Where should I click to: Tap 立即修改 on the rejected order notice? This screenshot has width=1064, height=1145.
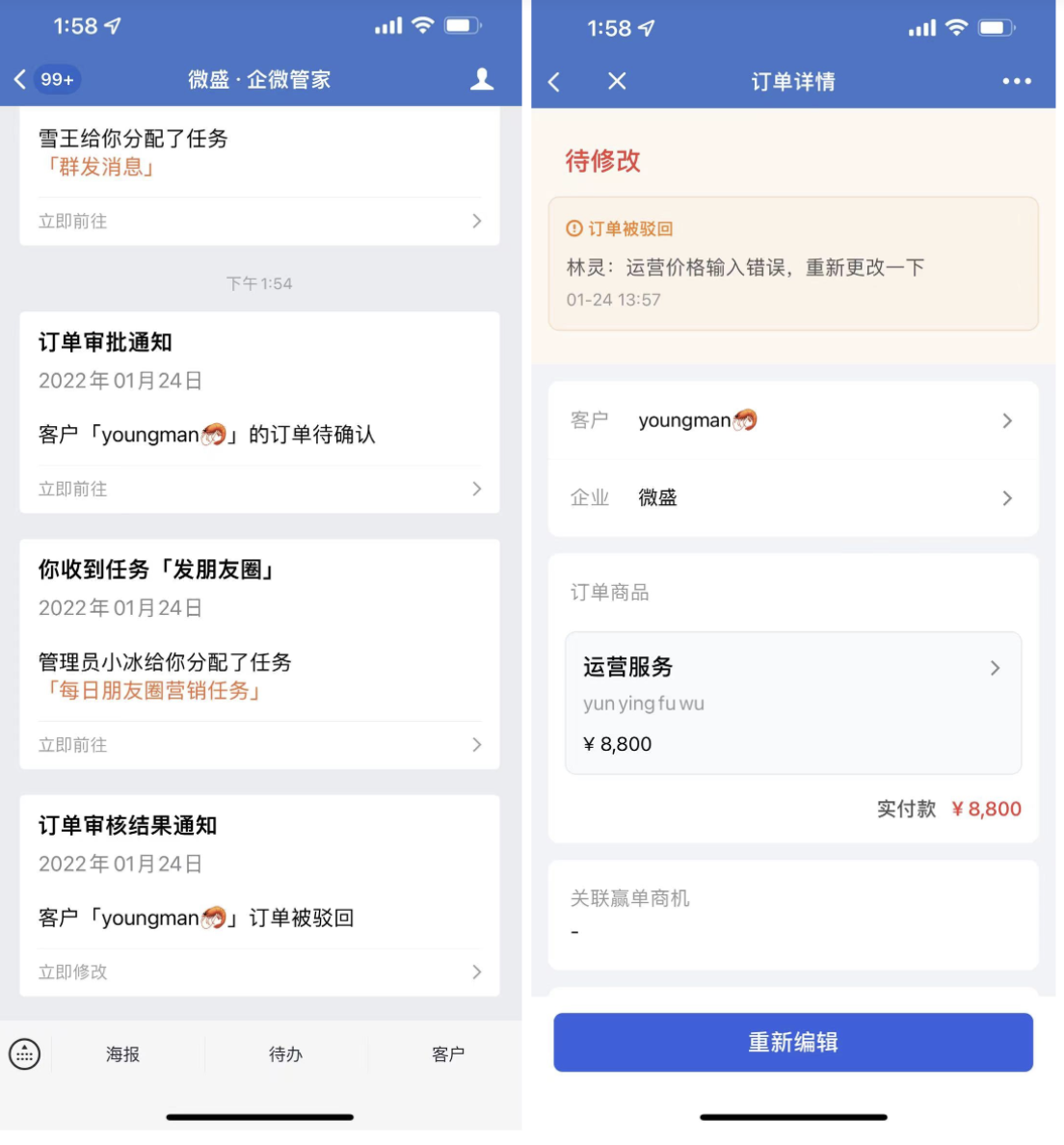[x=259, y=972]
